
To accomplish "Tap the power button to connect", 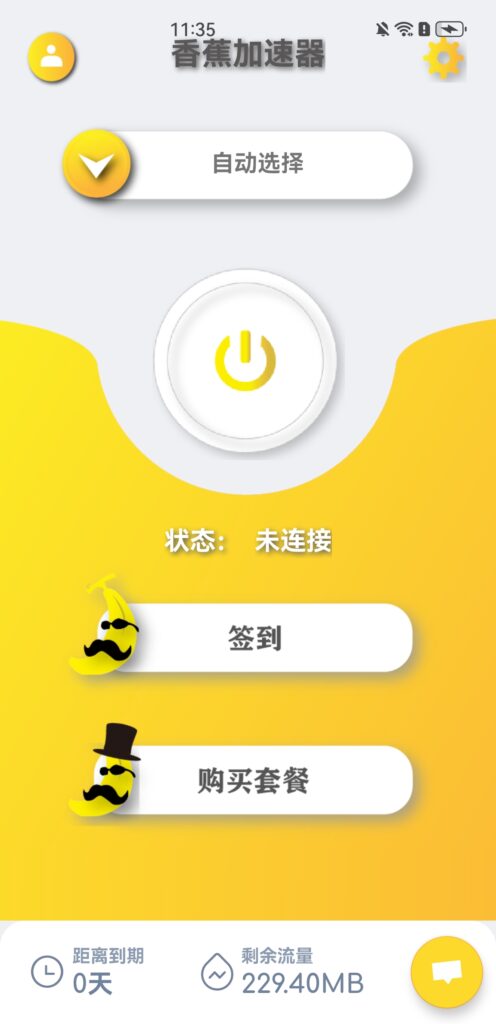I will point(245,361).
